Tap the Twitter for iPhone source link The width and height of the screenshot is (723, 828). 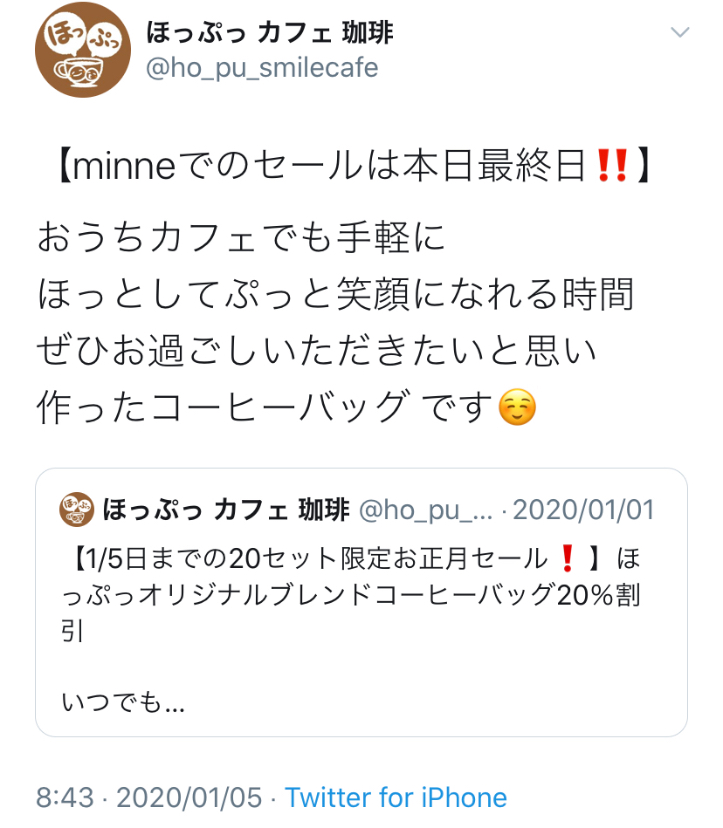[x=396, y=798]
